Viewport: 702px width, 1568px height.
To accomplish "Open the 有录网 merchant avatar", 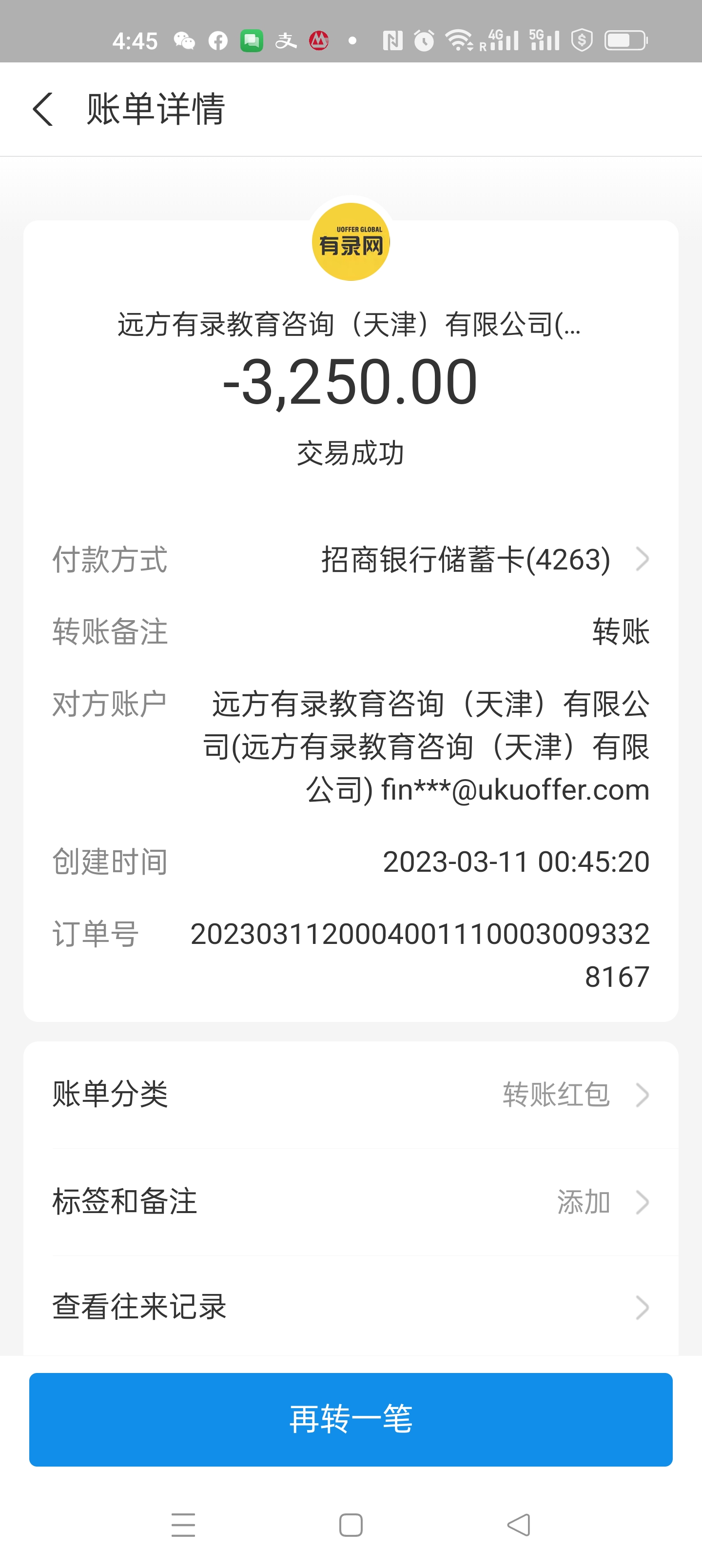I will (x=351, y=242).
